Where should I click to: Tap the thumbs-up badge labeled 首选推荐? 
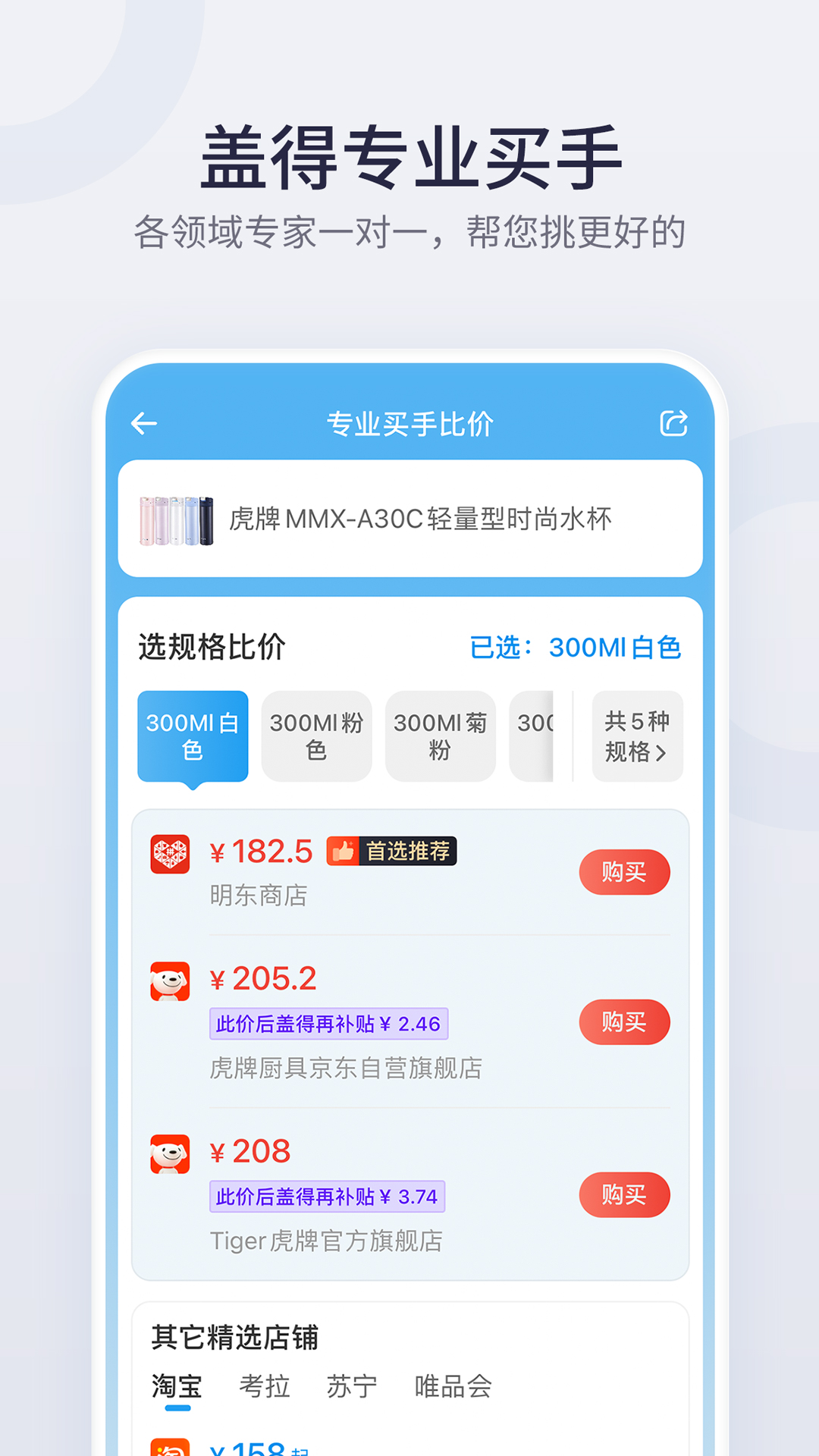(x=391, y=852)
